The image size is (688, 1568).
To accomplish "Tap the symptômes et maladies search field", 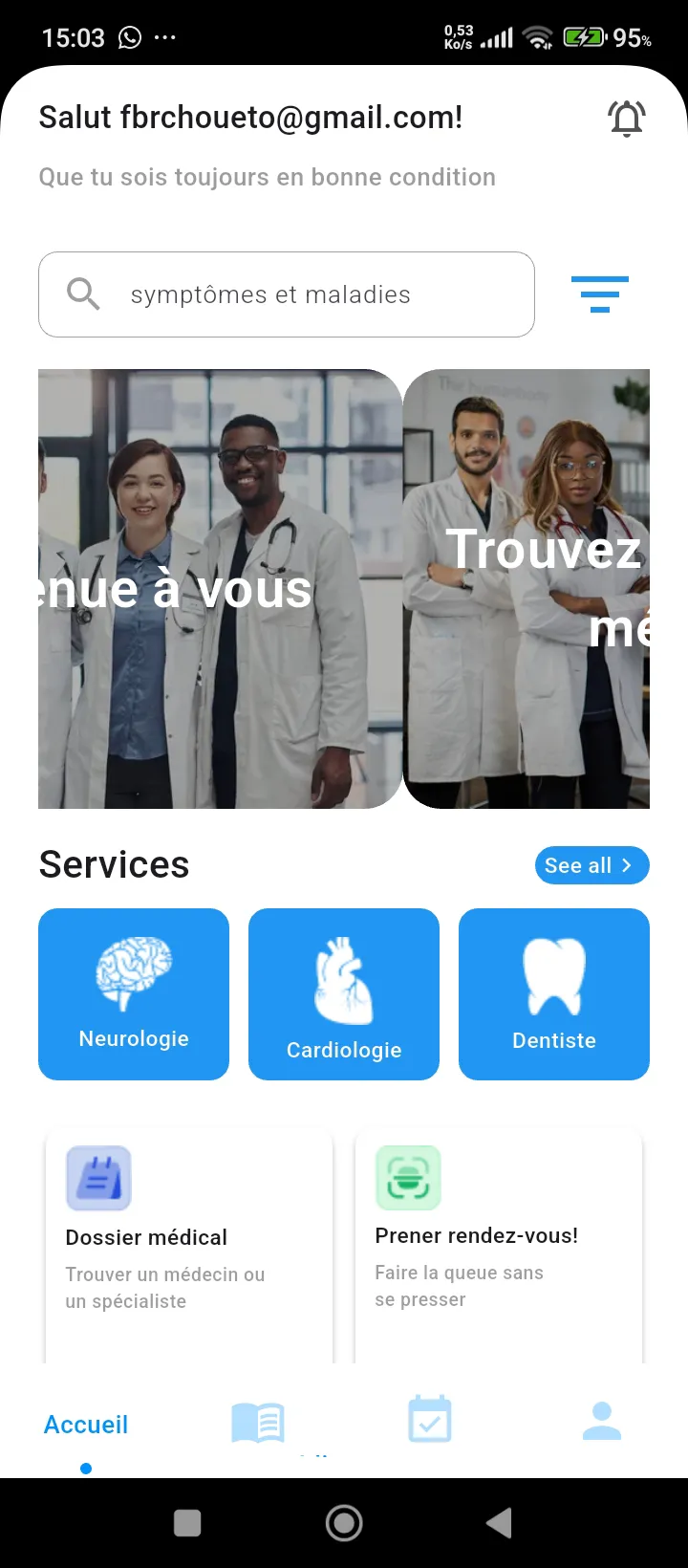I will [286, 294].
